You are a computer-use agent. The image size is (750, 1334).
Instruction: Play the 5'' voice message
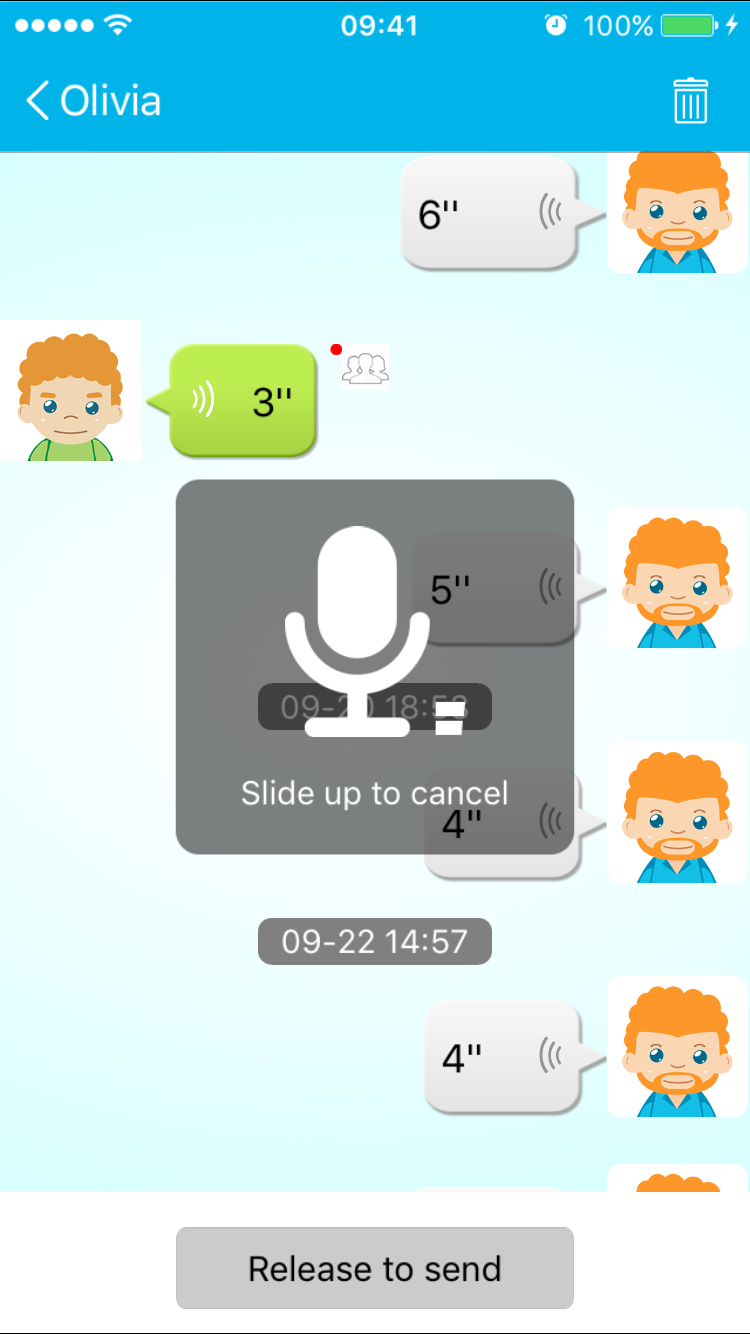(x=495, y=589)
